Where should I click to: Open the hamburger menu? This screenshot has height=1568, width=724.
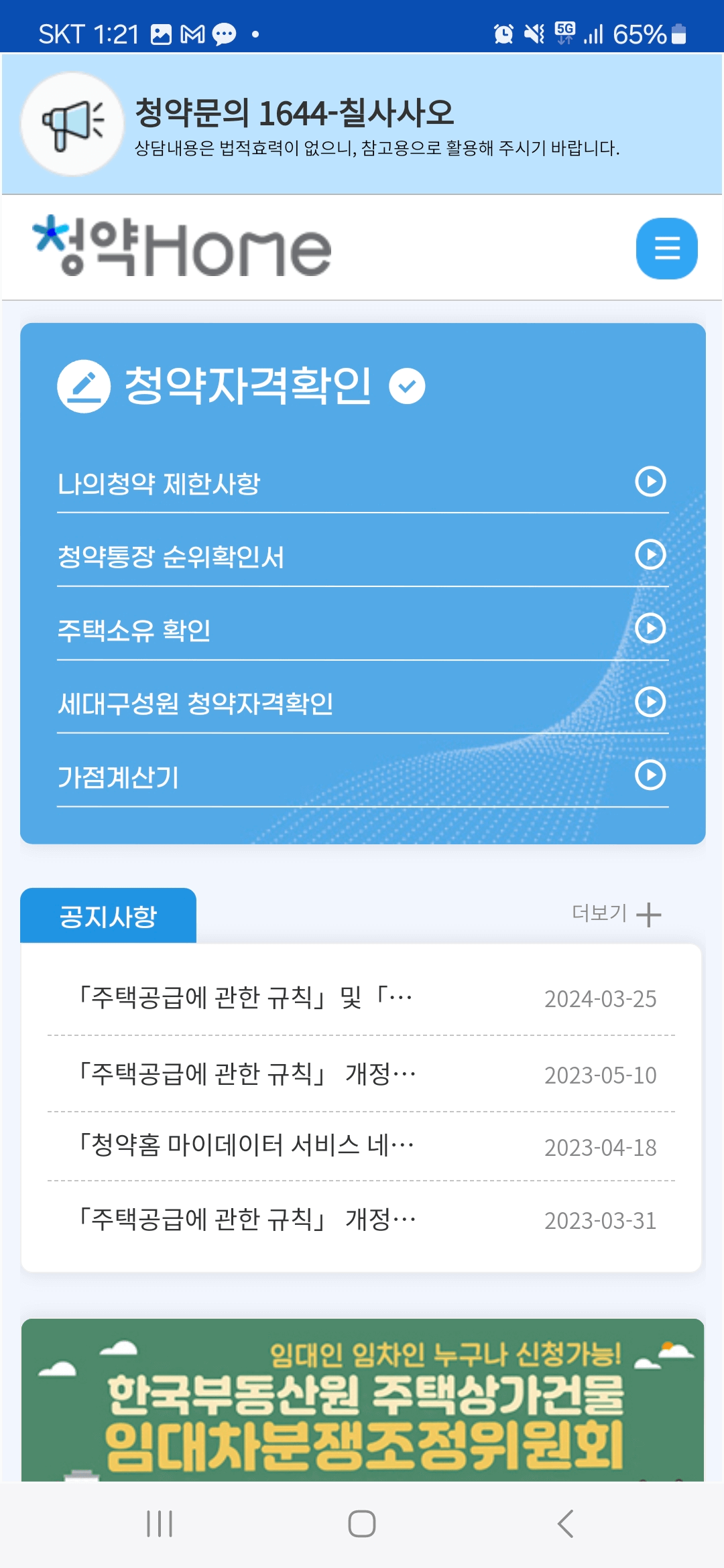coord(666,249)
